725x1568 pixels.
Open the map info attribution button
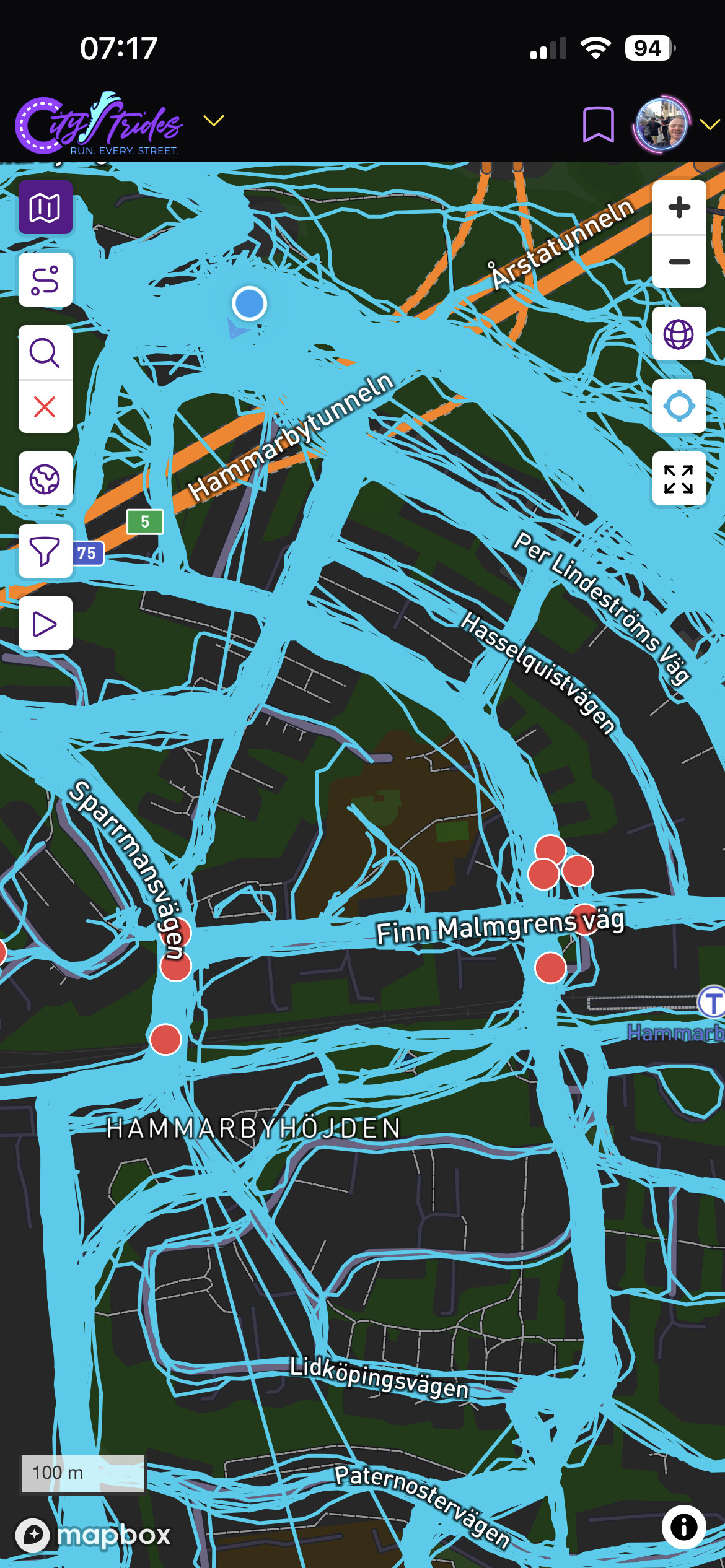683,1527
